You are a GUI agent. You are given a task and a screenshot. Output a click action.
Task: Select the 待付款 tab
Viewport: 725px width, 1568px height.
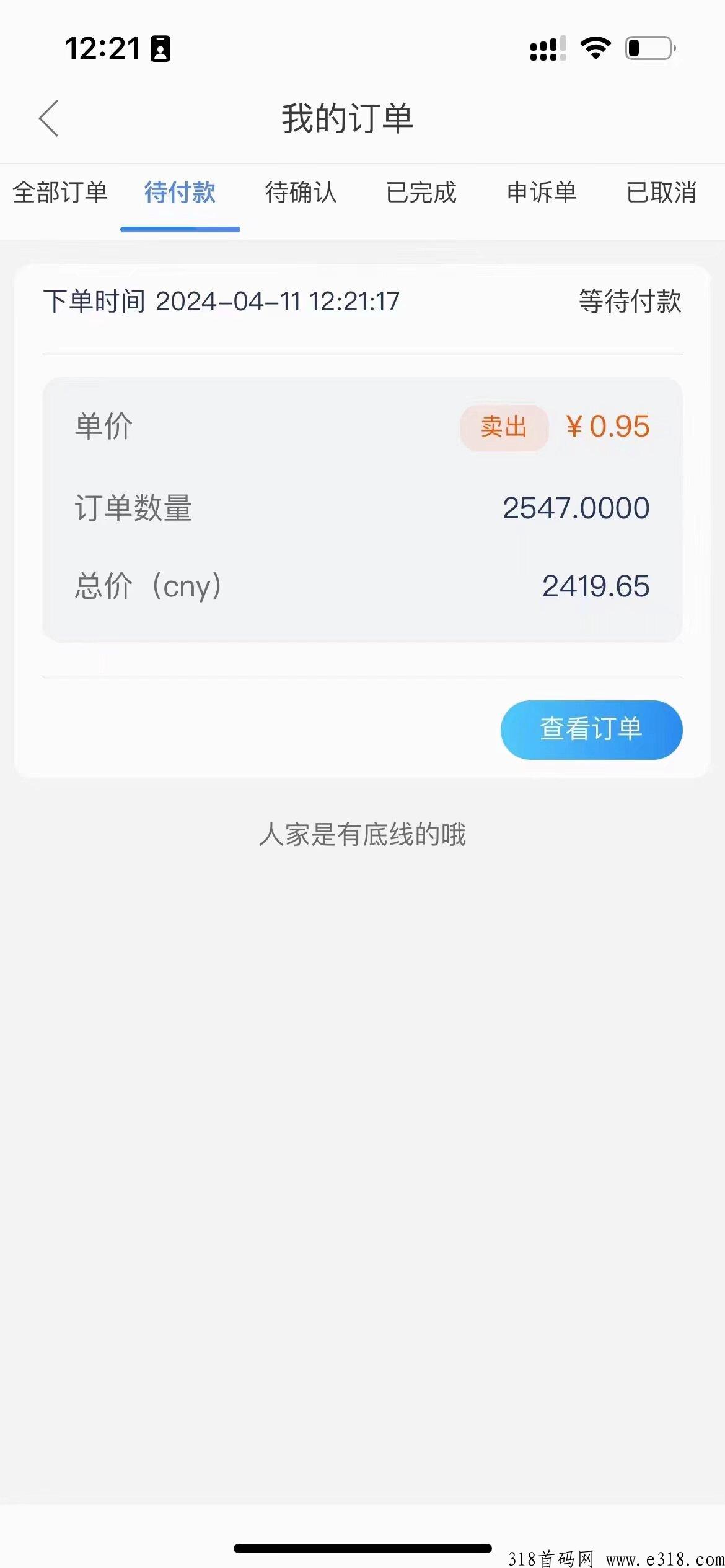180,192
